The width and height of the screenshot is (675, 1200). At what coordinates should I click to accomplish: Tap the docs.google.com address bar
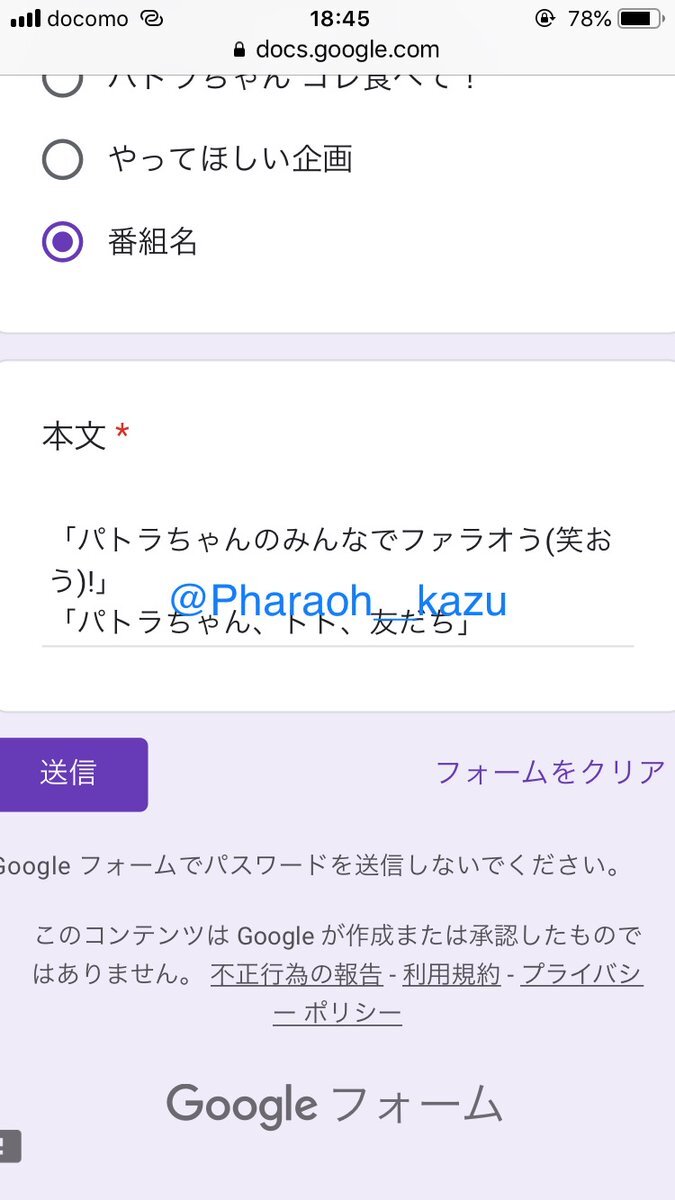tap(337, 49)
